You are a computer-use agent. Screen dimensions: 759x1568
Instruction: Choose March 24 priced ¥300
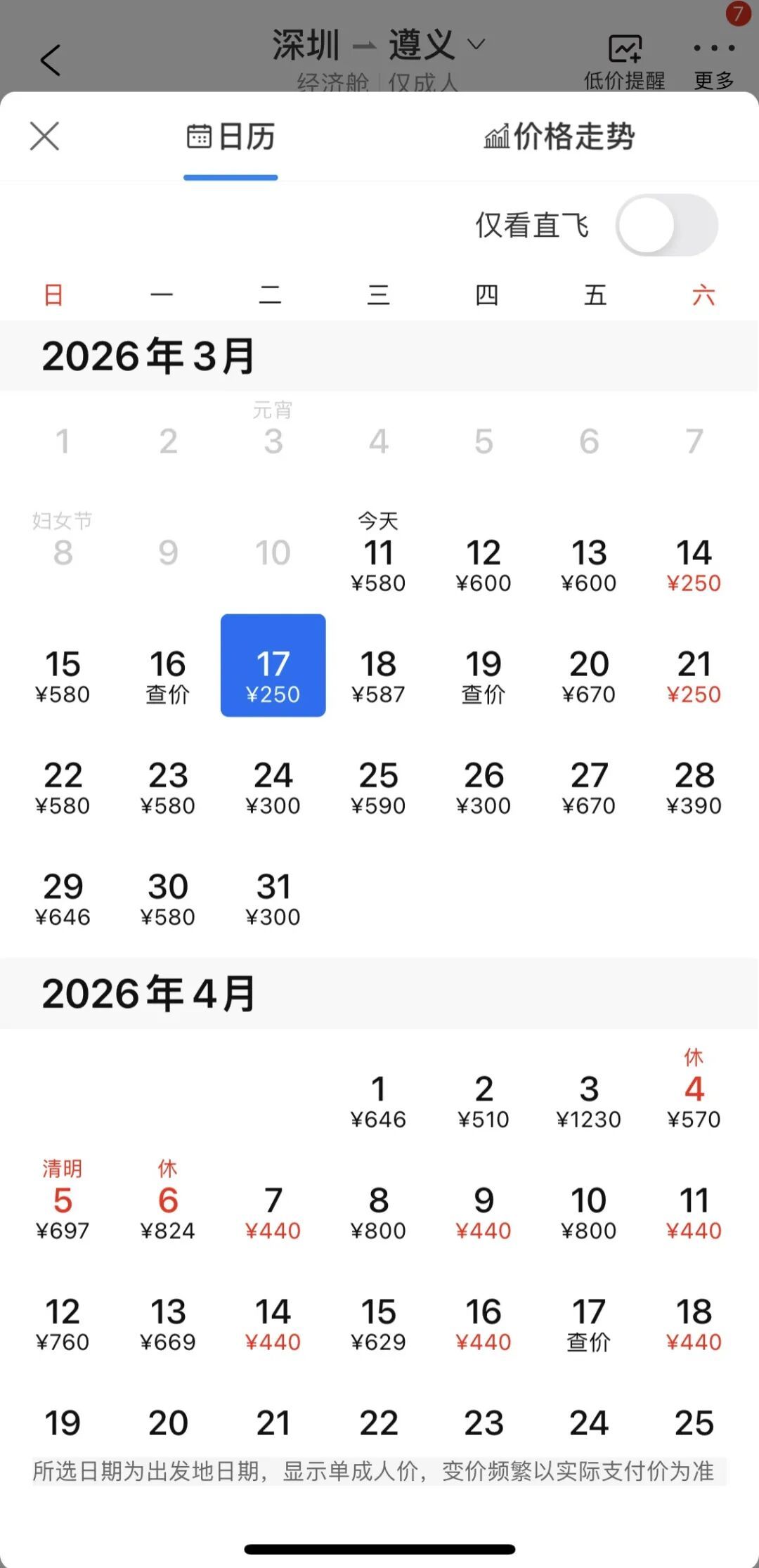[273, 787]
